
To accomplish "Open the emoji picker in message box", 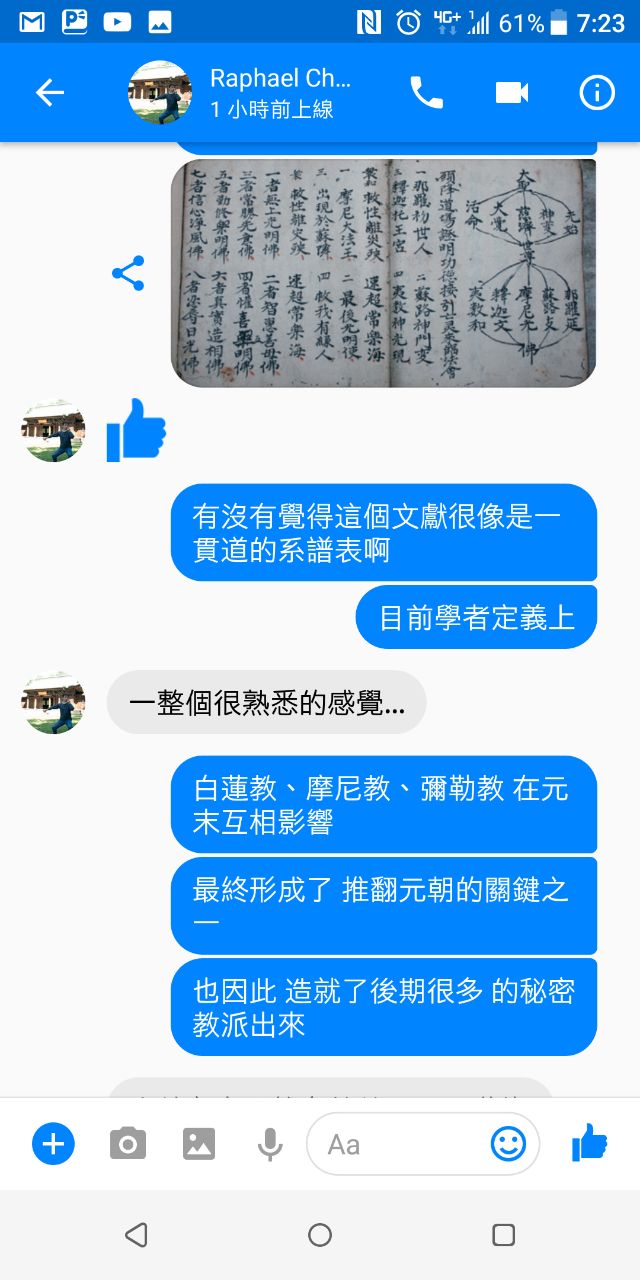I will click(x=508, y=1143).
